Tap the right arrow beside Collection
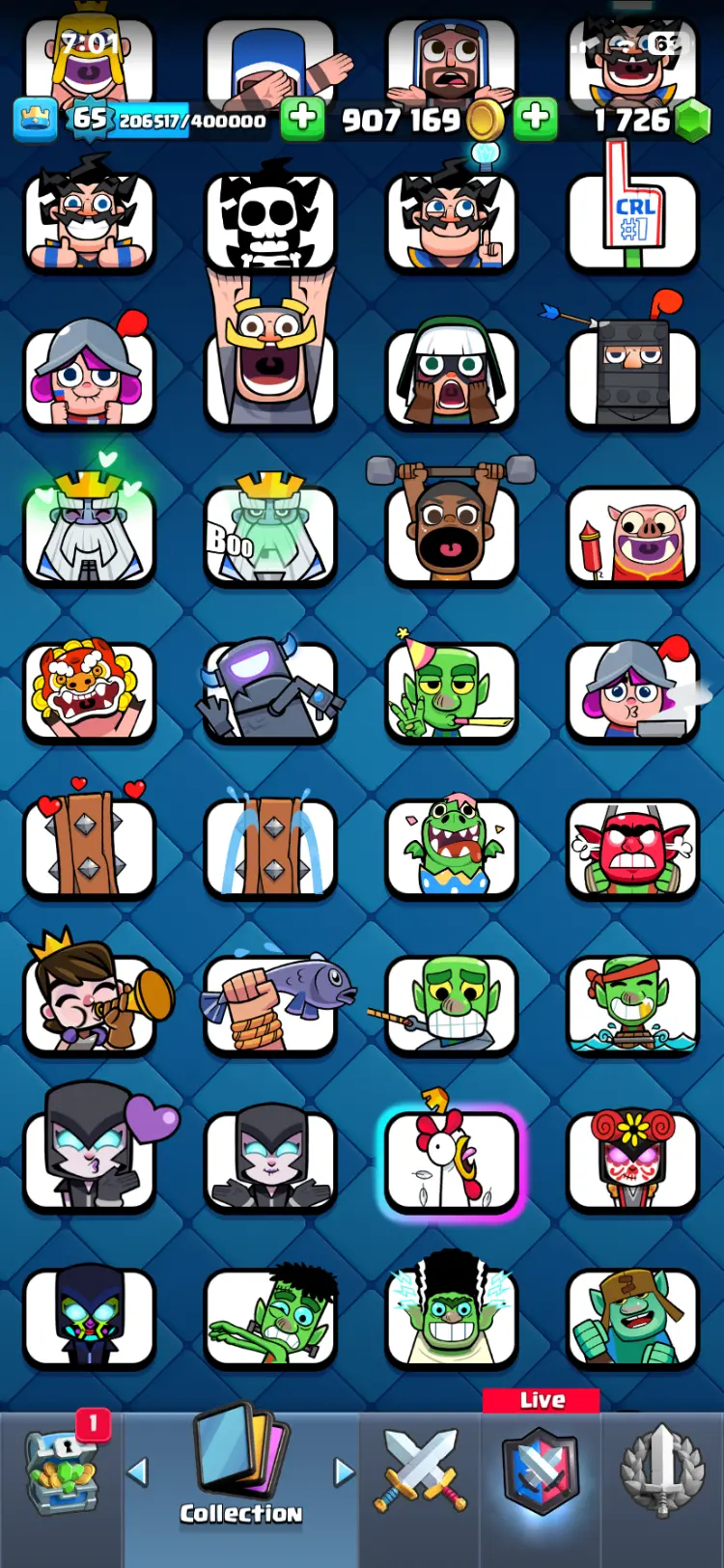The height and width of the screenshot is (1568, 724). [344, 1471]
